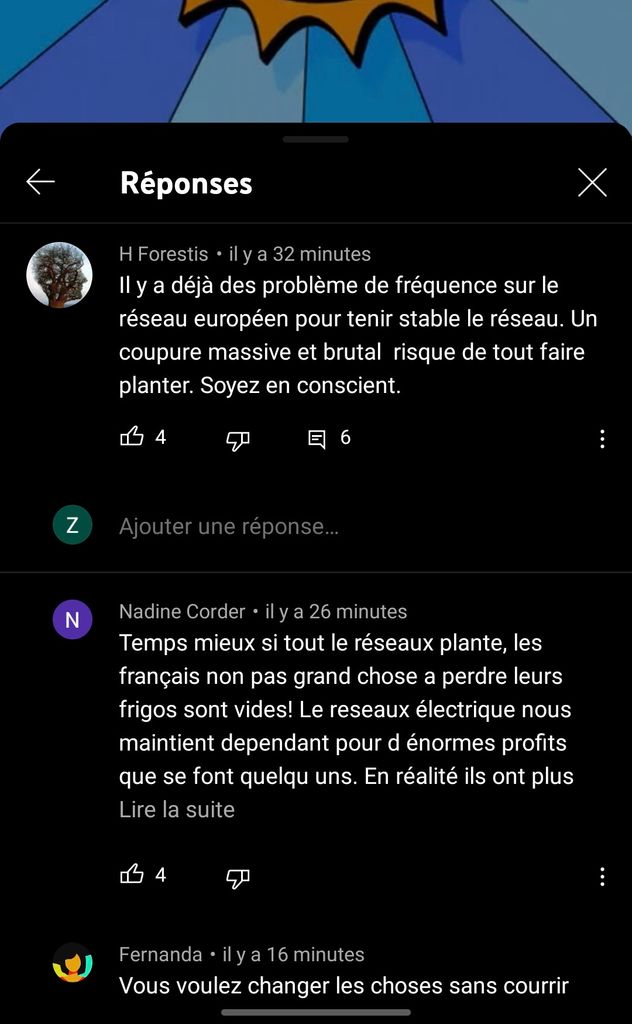
Task: View Fernanda's profile avatar
Action: pos(72,962)
